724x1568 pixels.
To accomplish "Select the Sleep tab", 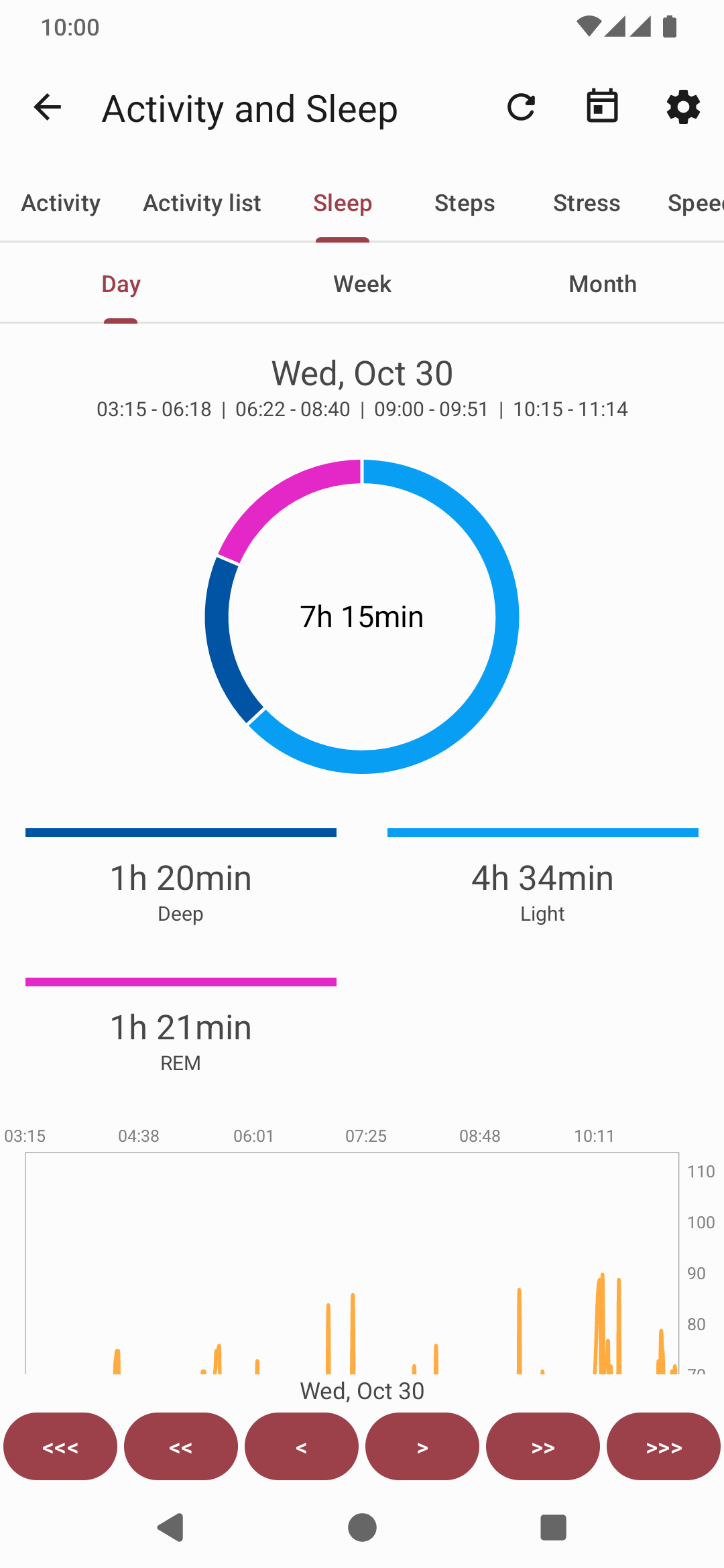I will coord(343,203).
